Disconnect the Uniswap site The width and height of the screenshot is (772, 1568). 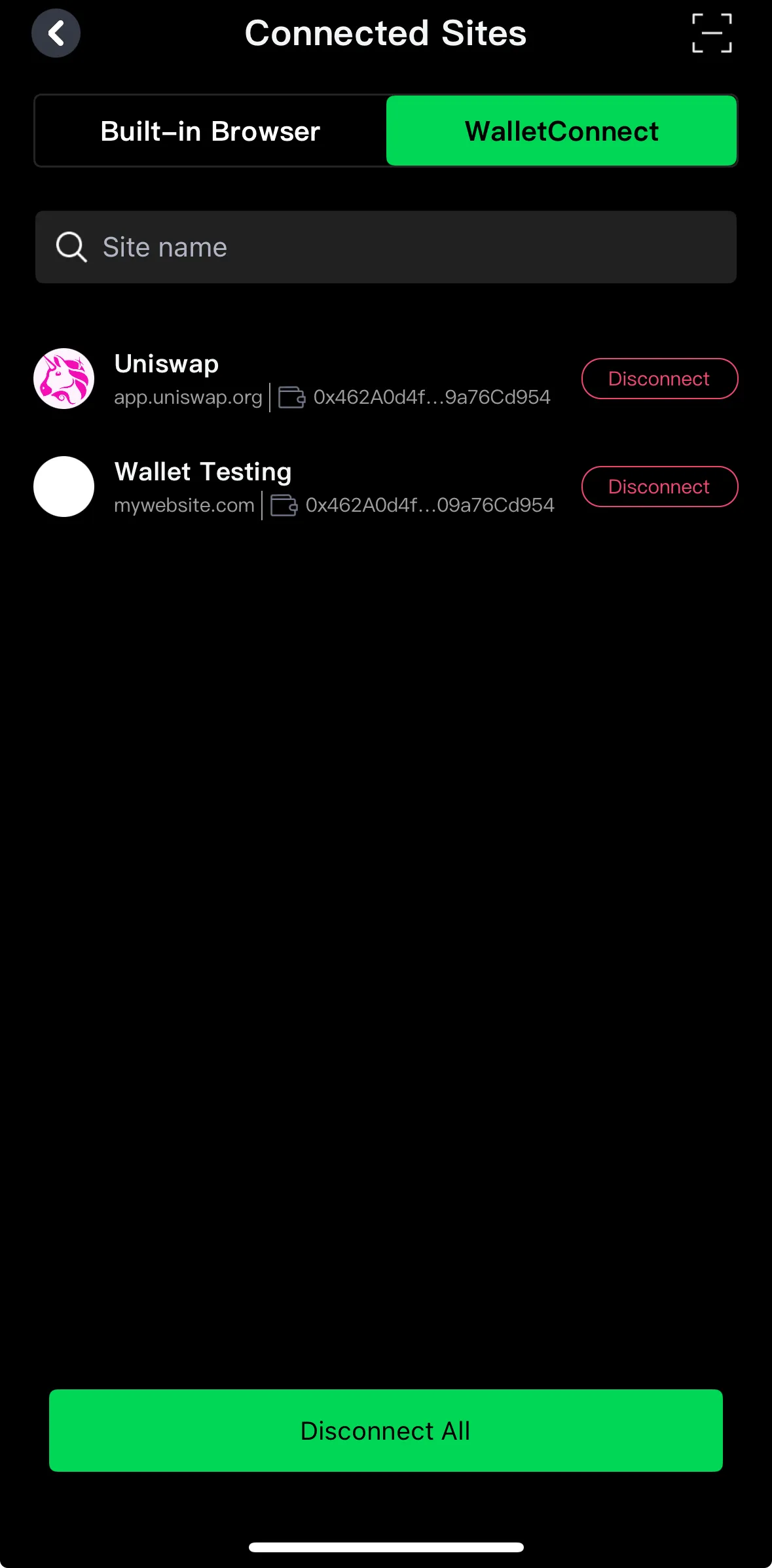click(x=659, y=379)
